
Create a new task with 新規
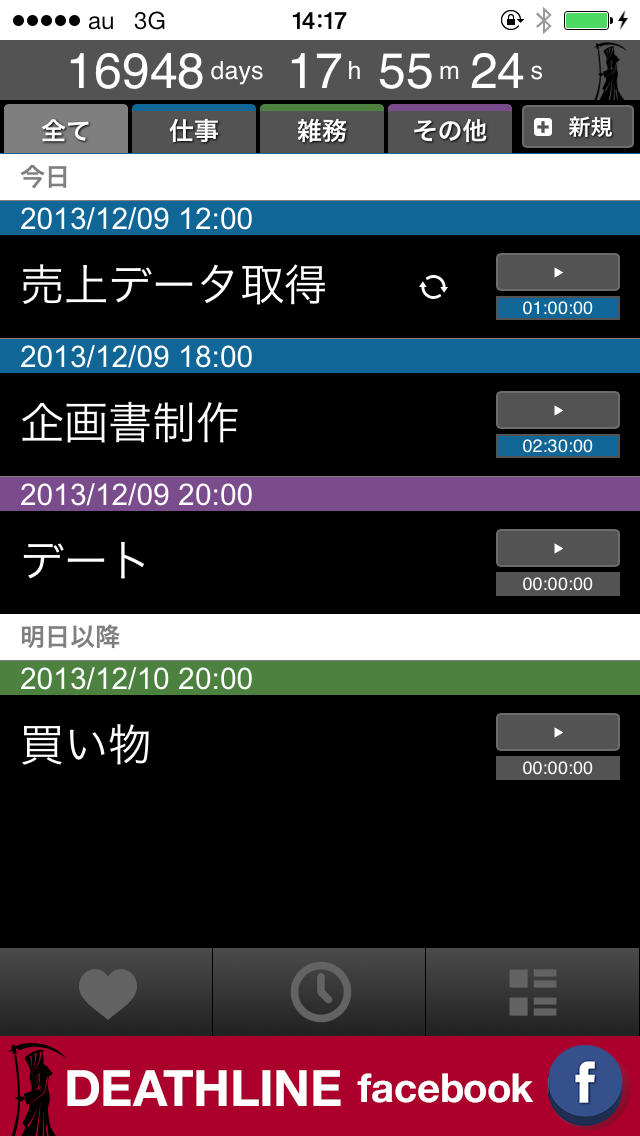coord(577,128)
